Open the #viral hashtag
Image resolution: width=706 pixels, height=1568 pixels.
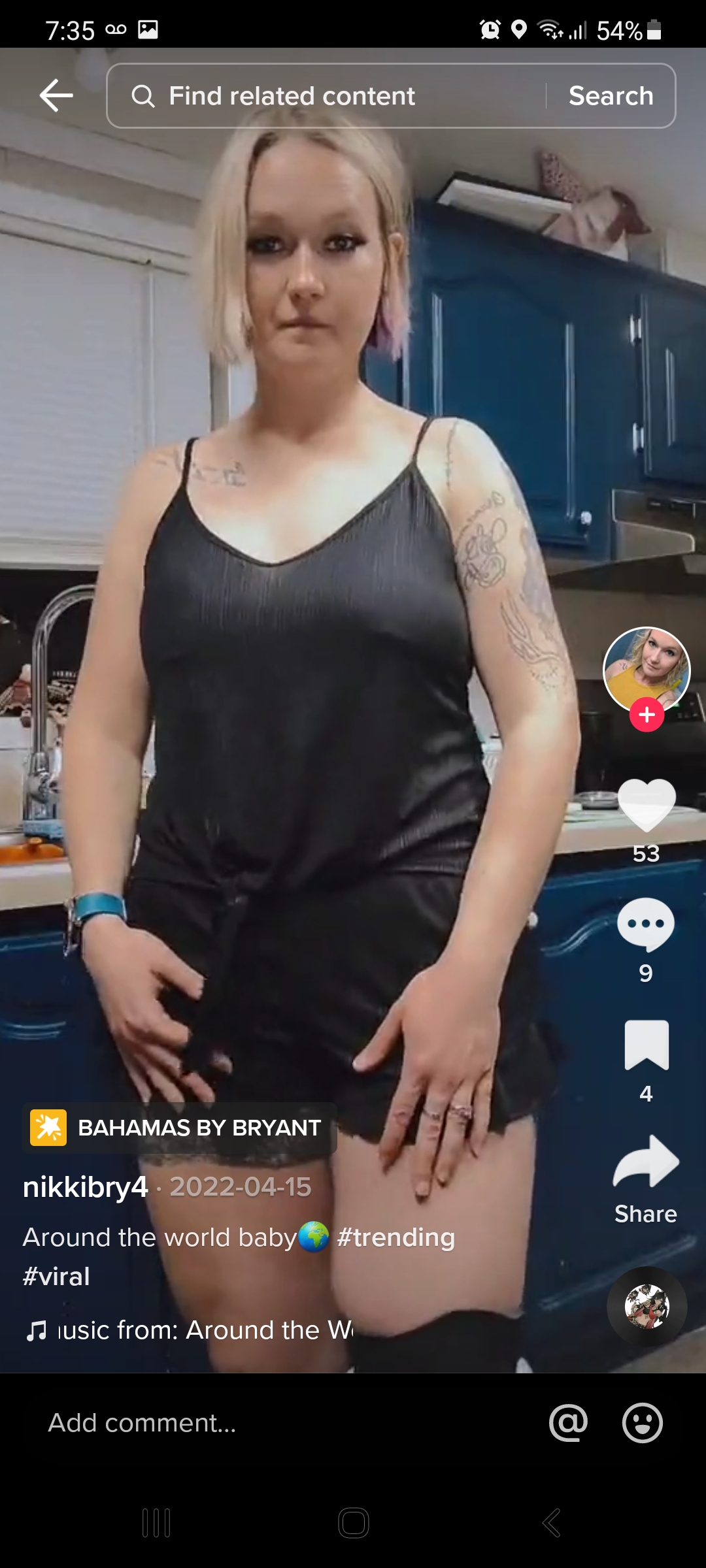56,1276
